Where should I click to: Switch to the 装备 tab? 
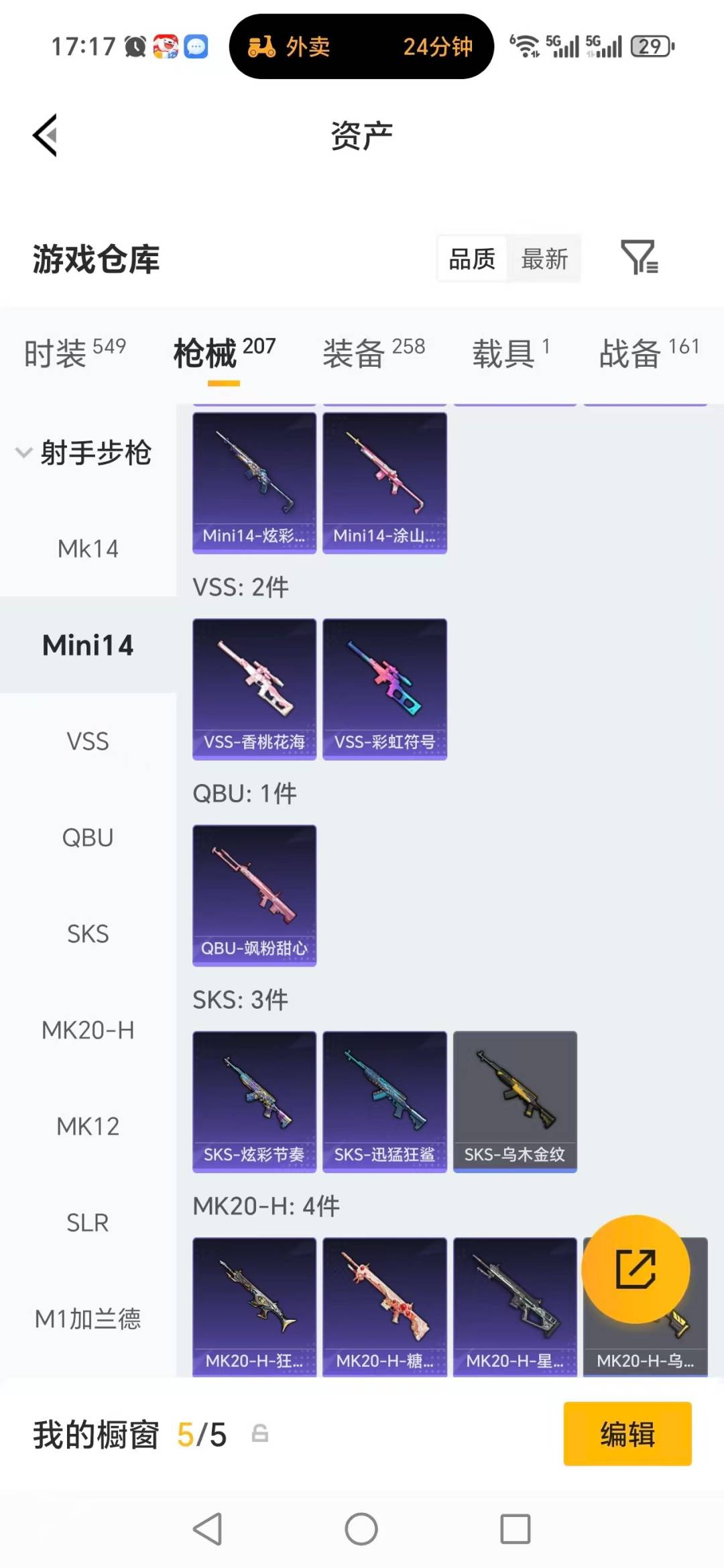tap(373, 353)
